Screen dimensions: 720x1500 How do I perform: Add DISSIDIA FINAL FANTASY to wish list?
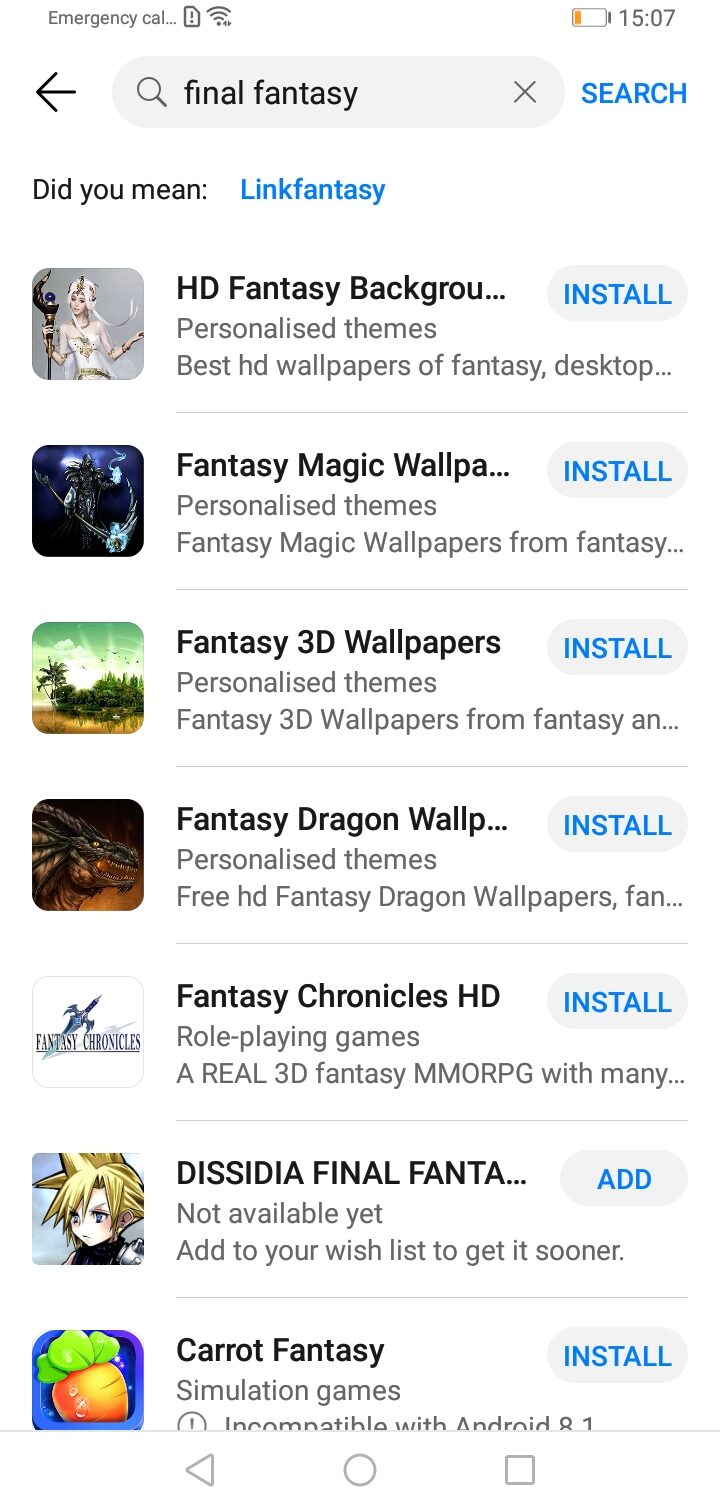(624, 1179)
